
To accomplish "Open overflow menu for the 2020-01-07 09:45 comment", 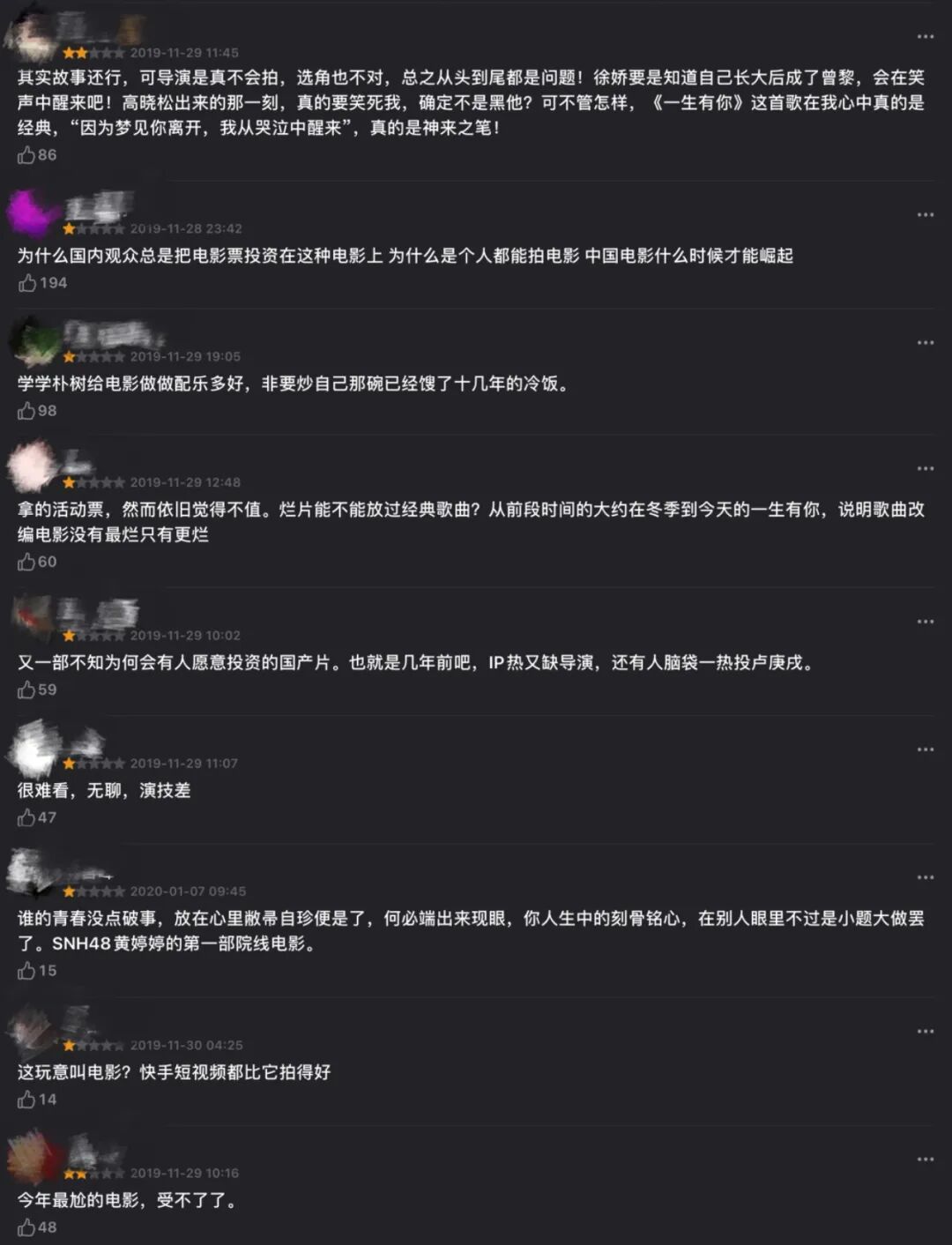I will tap(925, 877).
